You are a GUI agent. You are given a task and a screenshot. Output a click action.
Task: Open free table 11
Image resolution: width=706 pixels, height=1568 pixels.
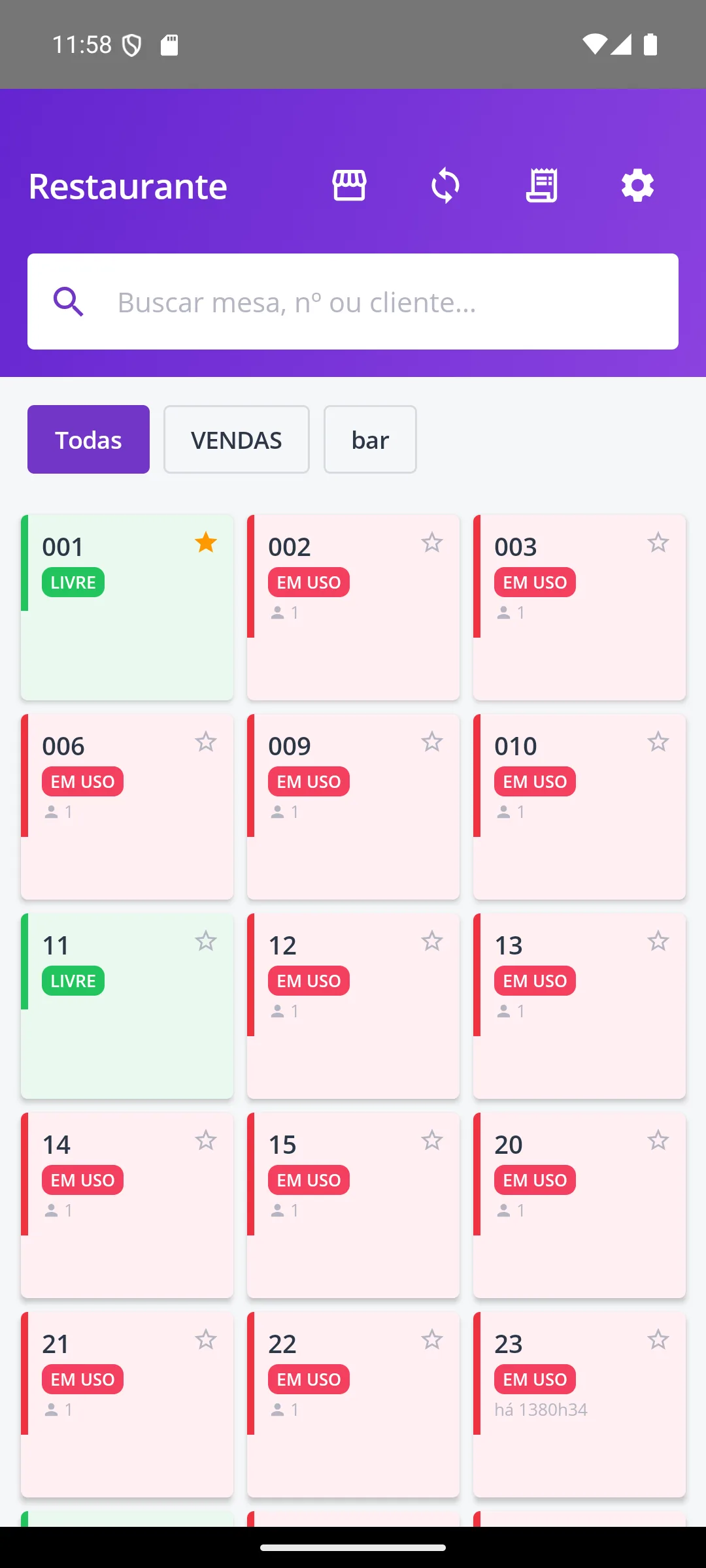coord(127,1006)
